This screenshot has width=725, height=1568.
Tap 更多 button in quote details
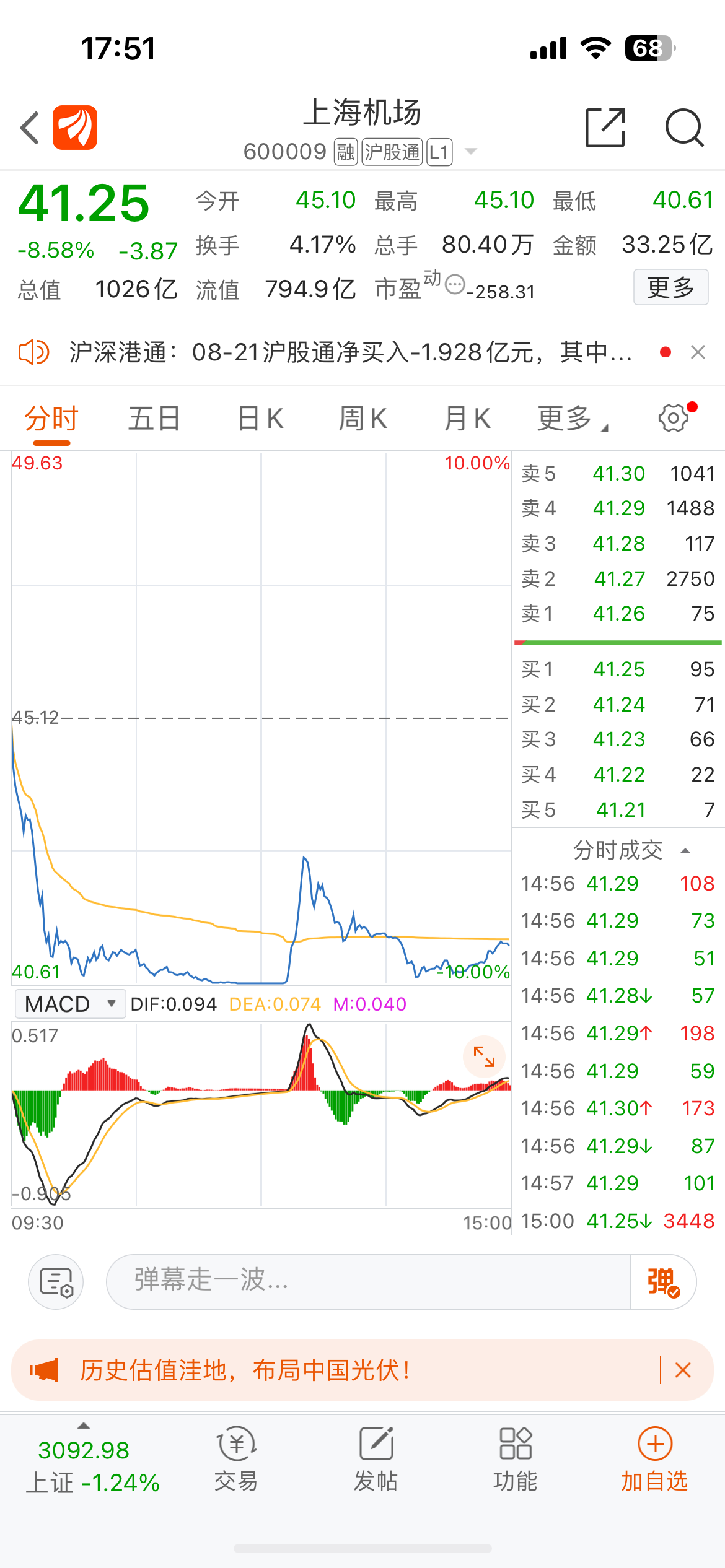point(670,287)
